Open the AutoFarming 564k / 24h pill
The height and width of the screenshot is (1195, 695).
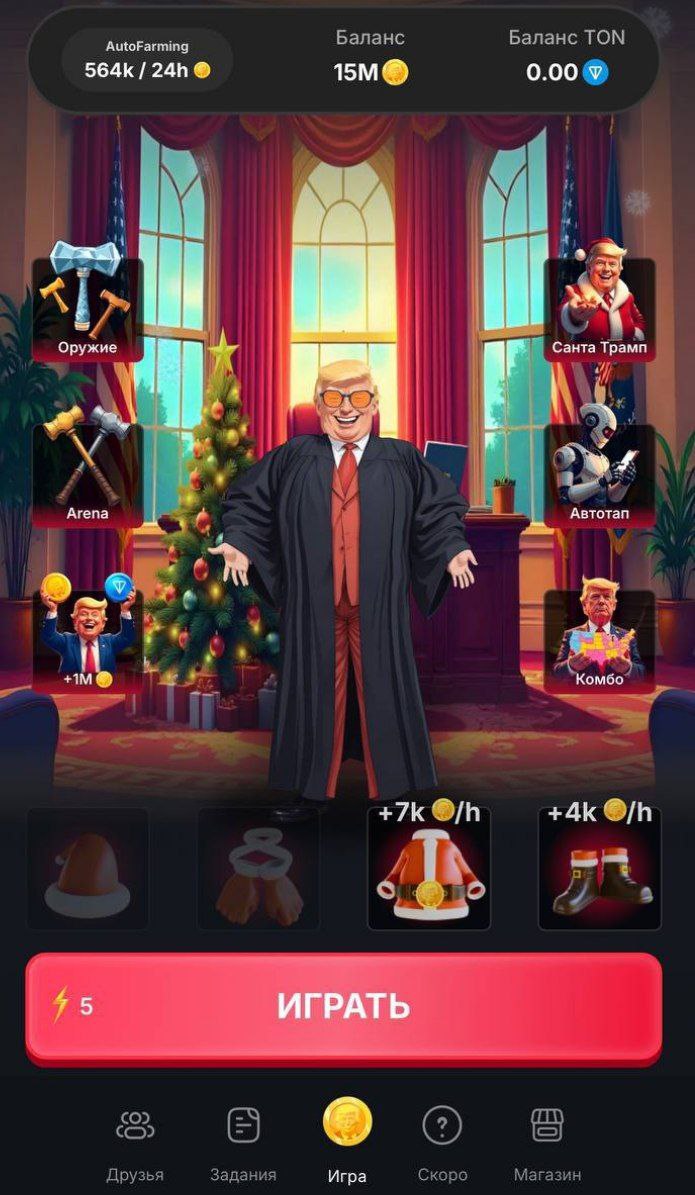coord(147,60)
